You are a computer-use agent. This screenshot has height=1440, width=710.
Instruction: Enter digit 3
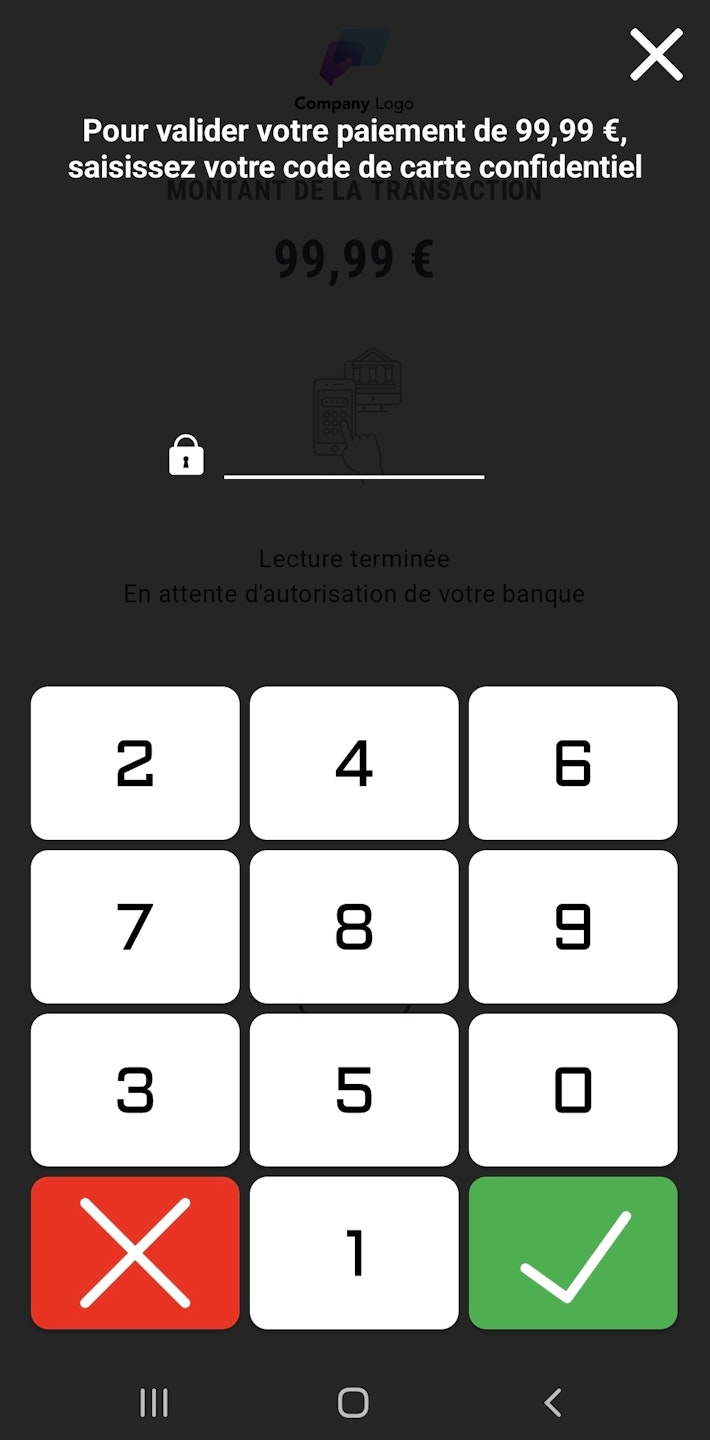coord(135,1090)
